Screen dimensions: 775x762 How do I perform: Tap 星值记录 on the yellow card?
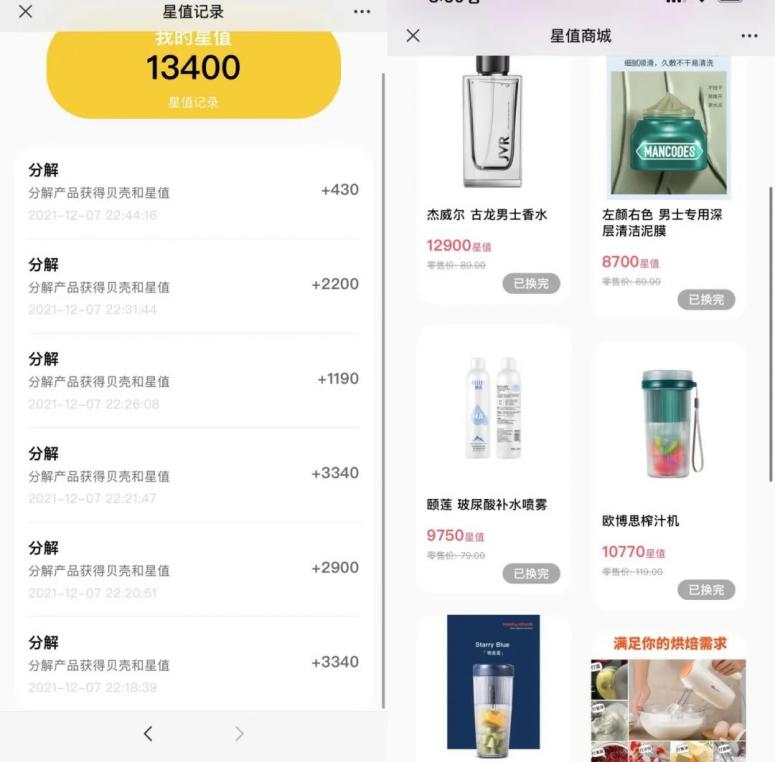point(193,102)
